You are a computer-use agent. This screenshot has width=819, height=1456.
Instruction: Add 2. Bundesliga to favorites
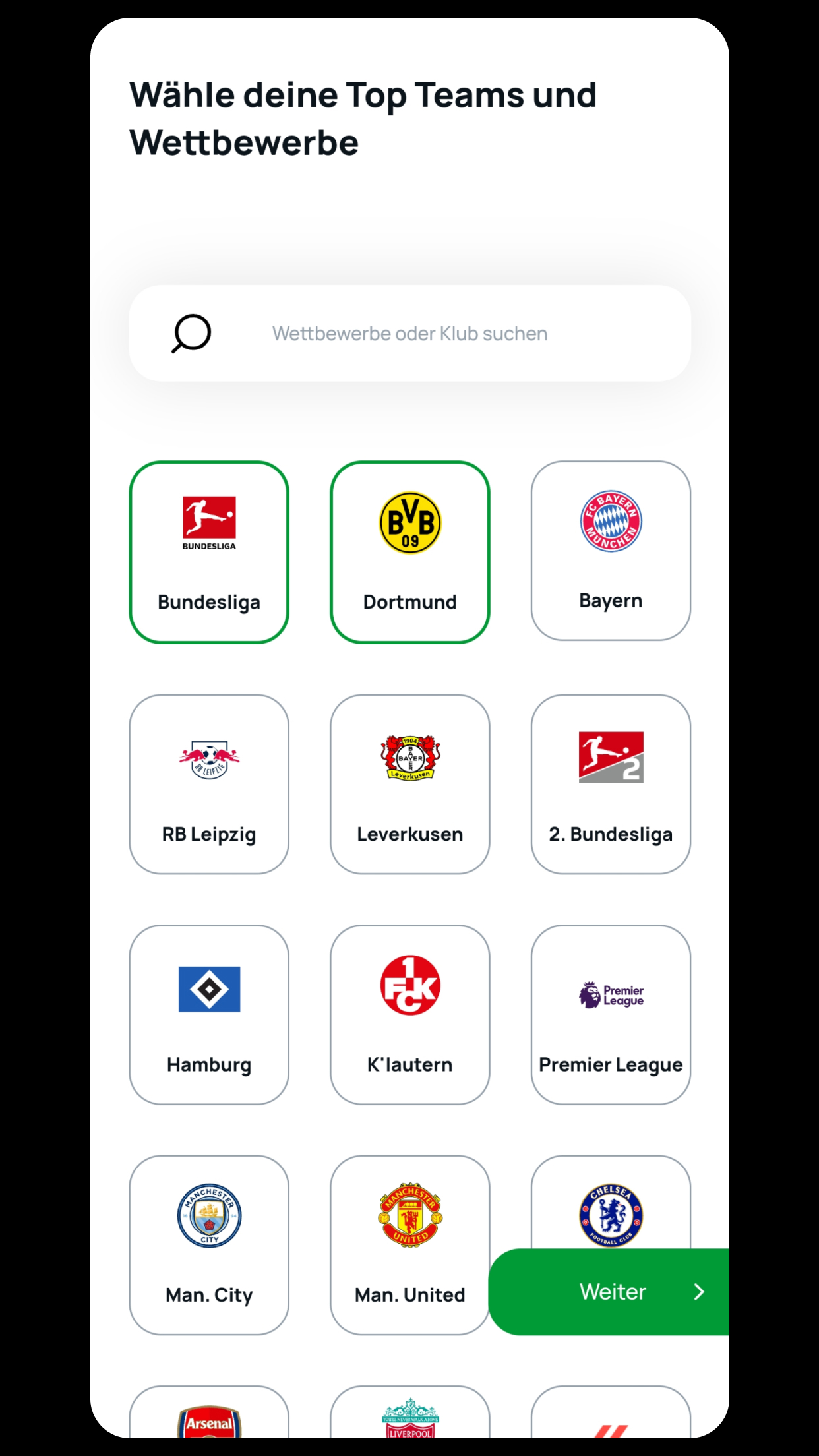611,784
